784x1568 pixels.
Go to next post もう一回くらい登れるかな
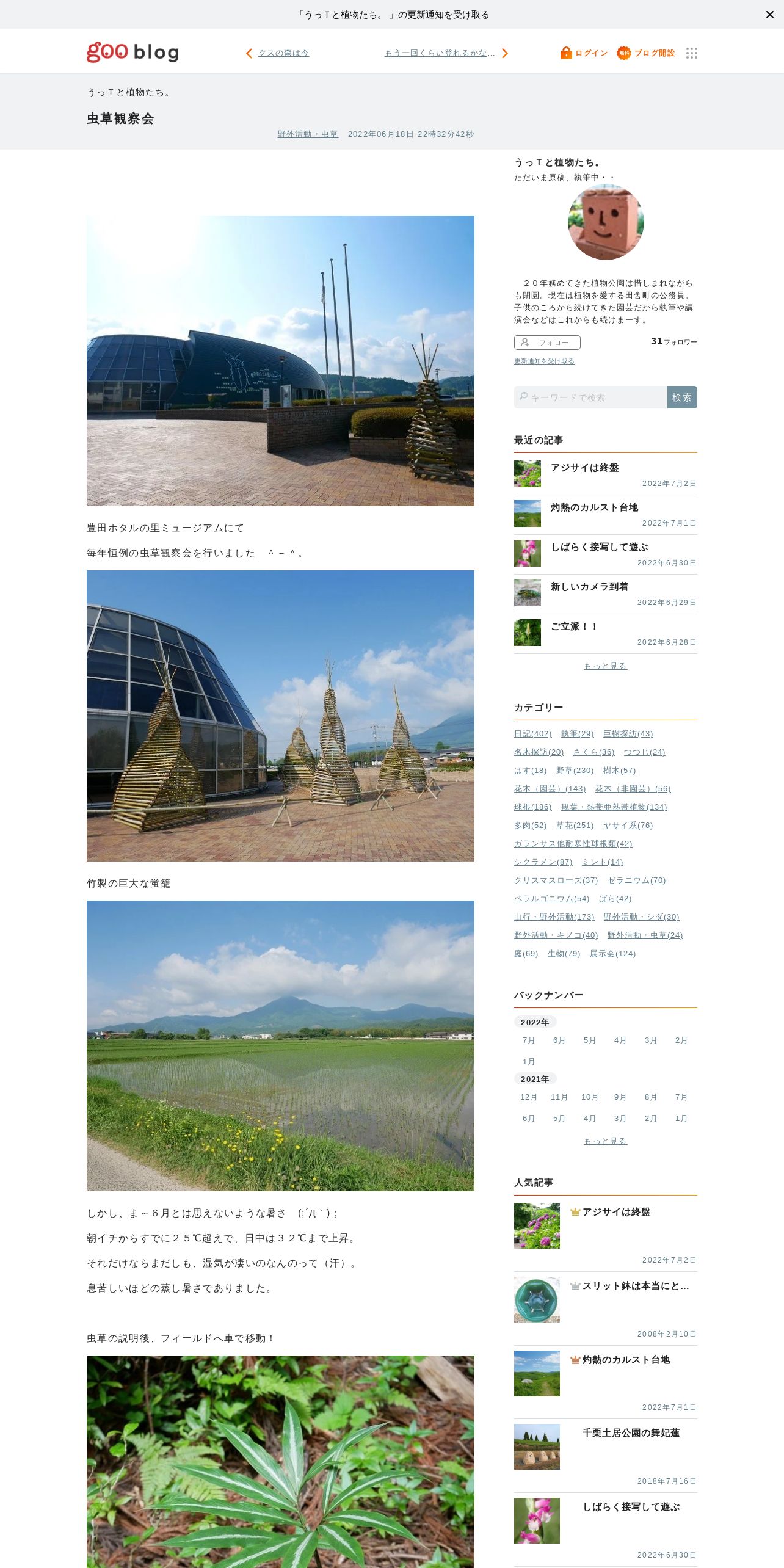coord(446,53)
